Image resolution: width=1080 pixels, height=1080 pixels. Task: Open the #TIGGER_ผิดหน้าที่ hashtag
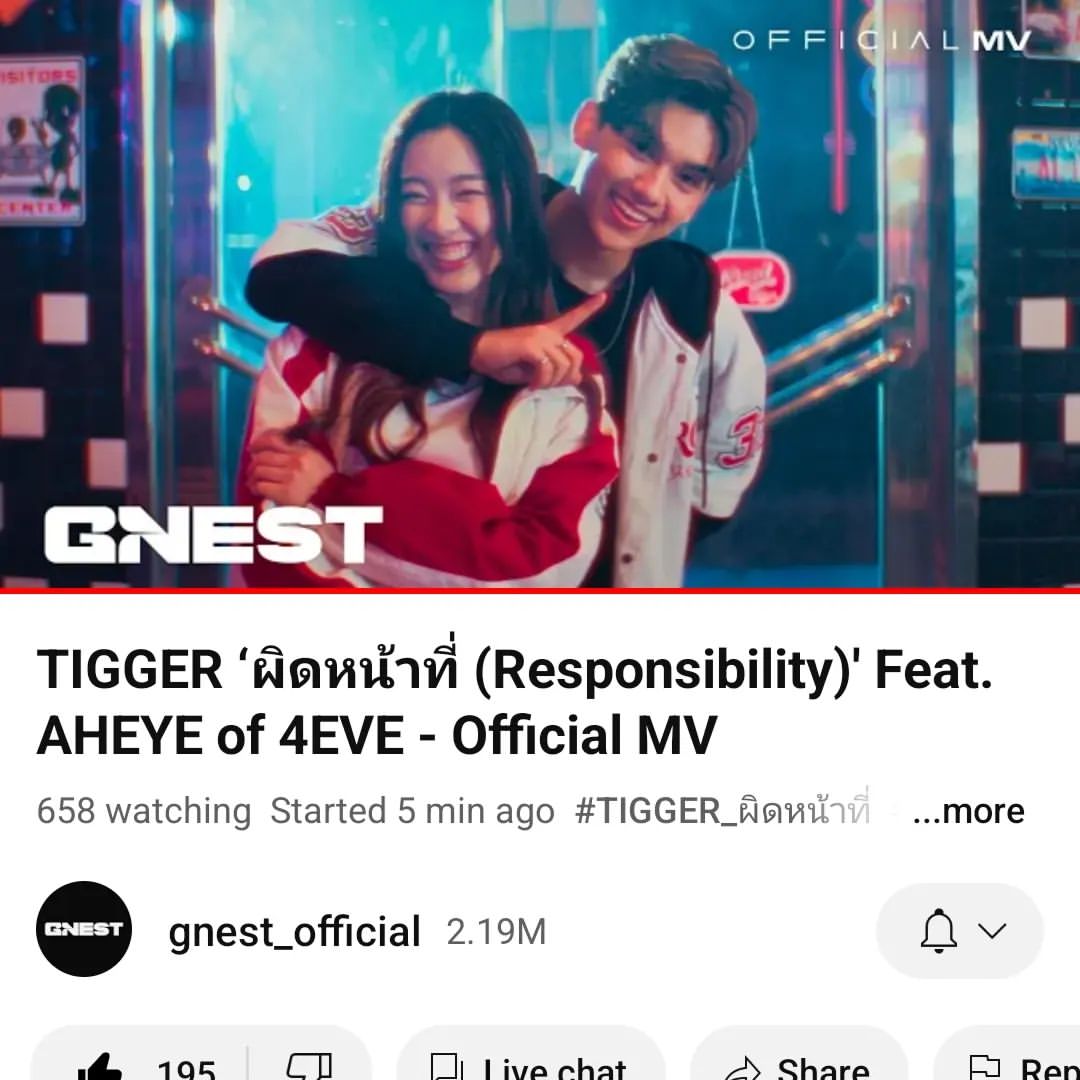[722, 811]
